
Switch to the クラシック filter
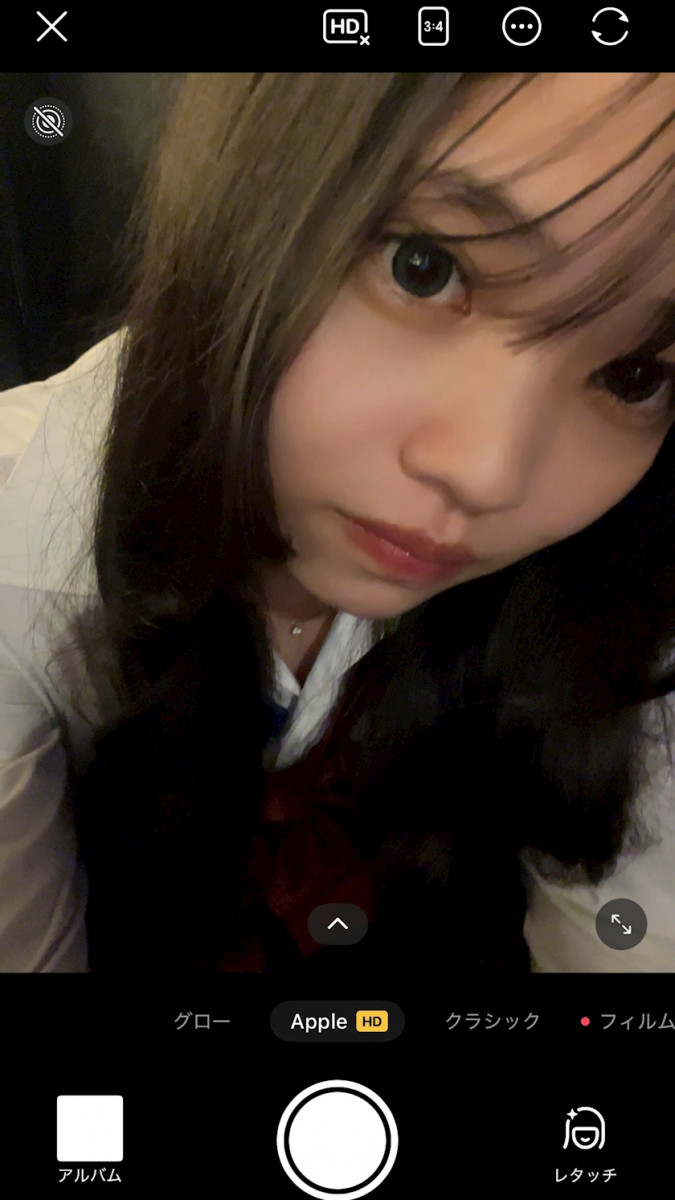click(x=492, y=1022)
